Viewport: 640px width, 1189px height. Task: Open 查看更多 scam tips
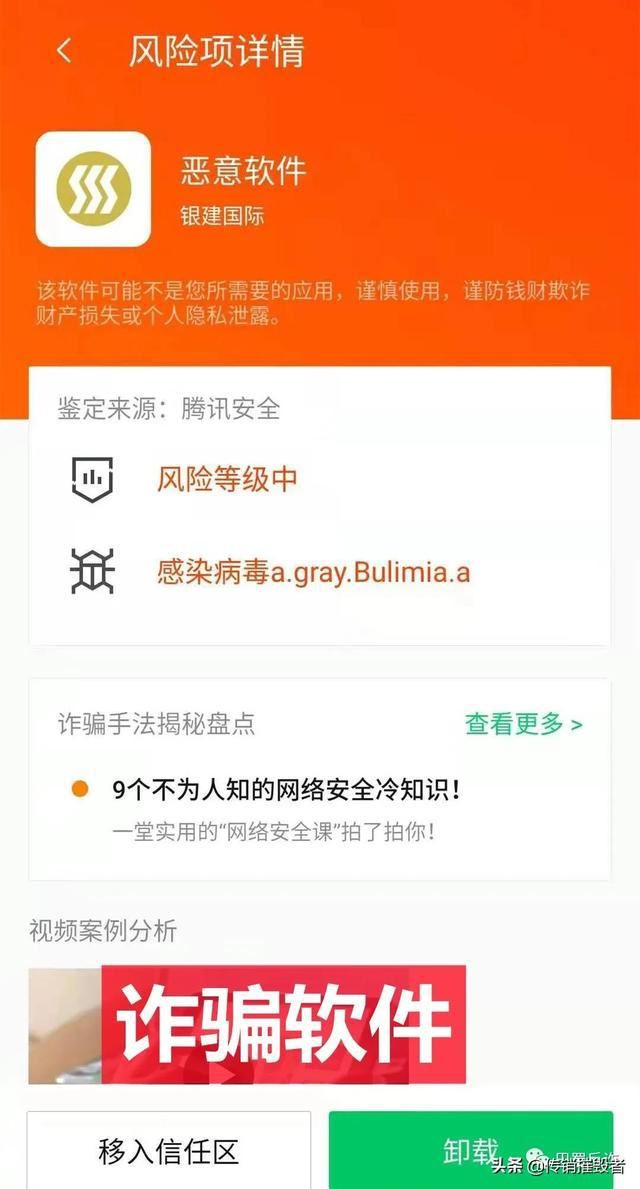(x=523, y=724)
